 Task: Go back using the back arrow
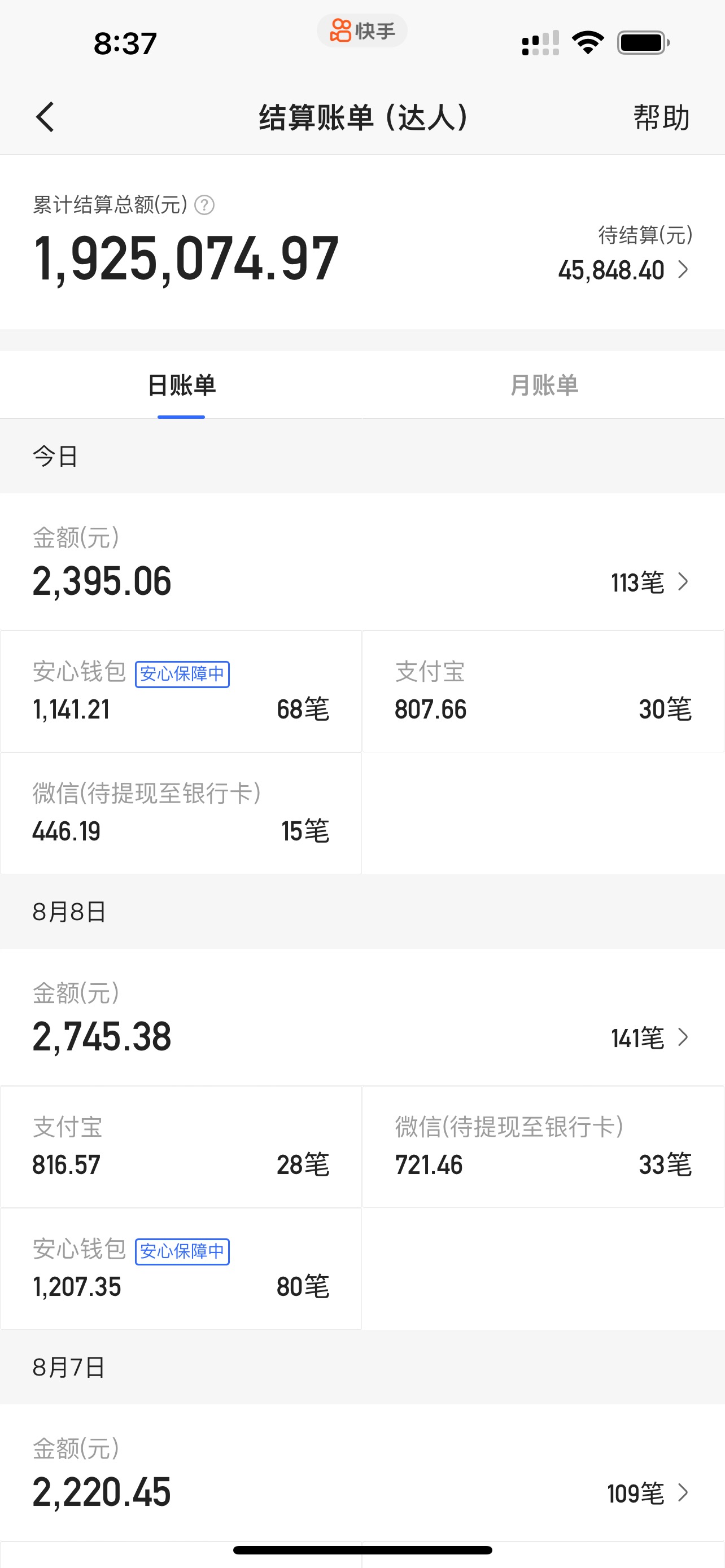pos(45,117)
